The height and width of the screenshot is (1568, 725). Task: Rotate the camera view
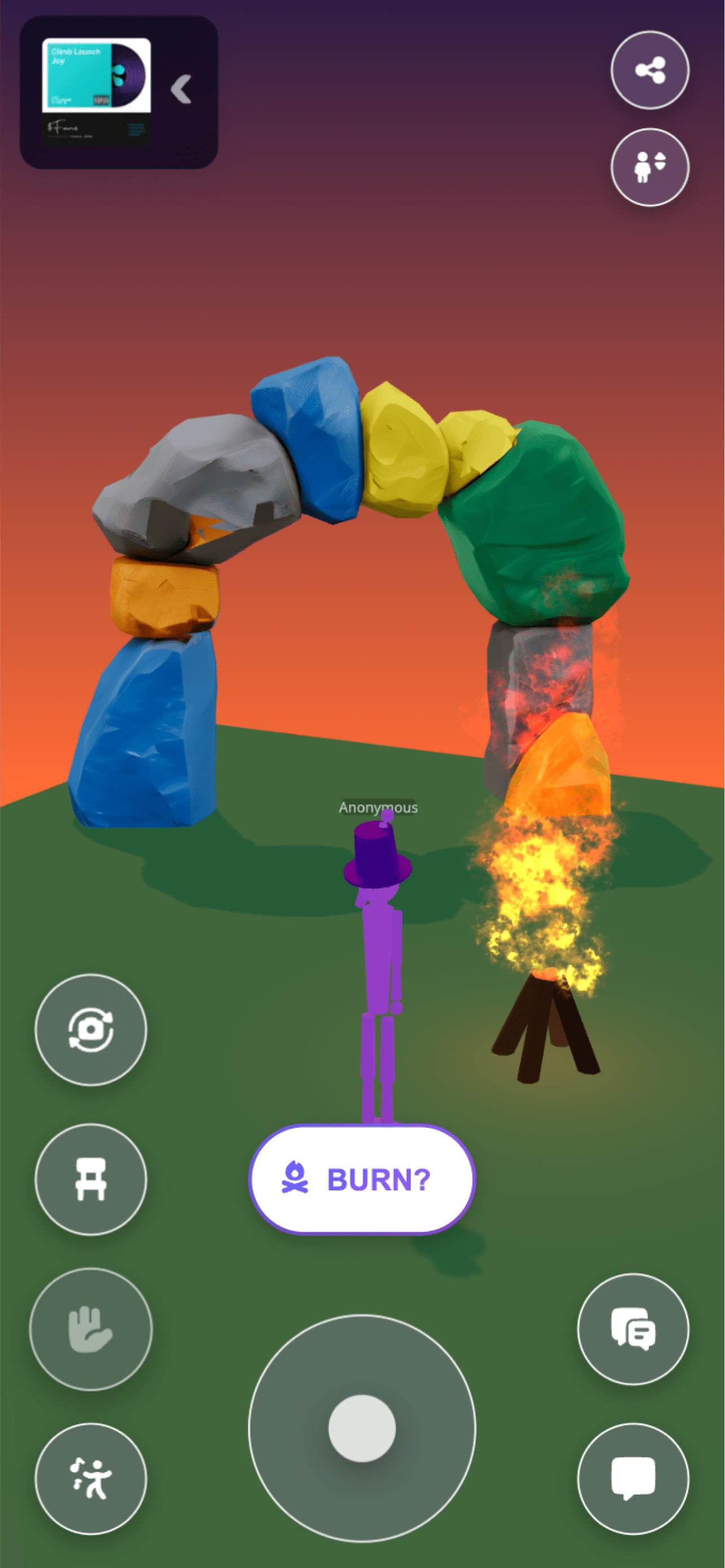91,1030
